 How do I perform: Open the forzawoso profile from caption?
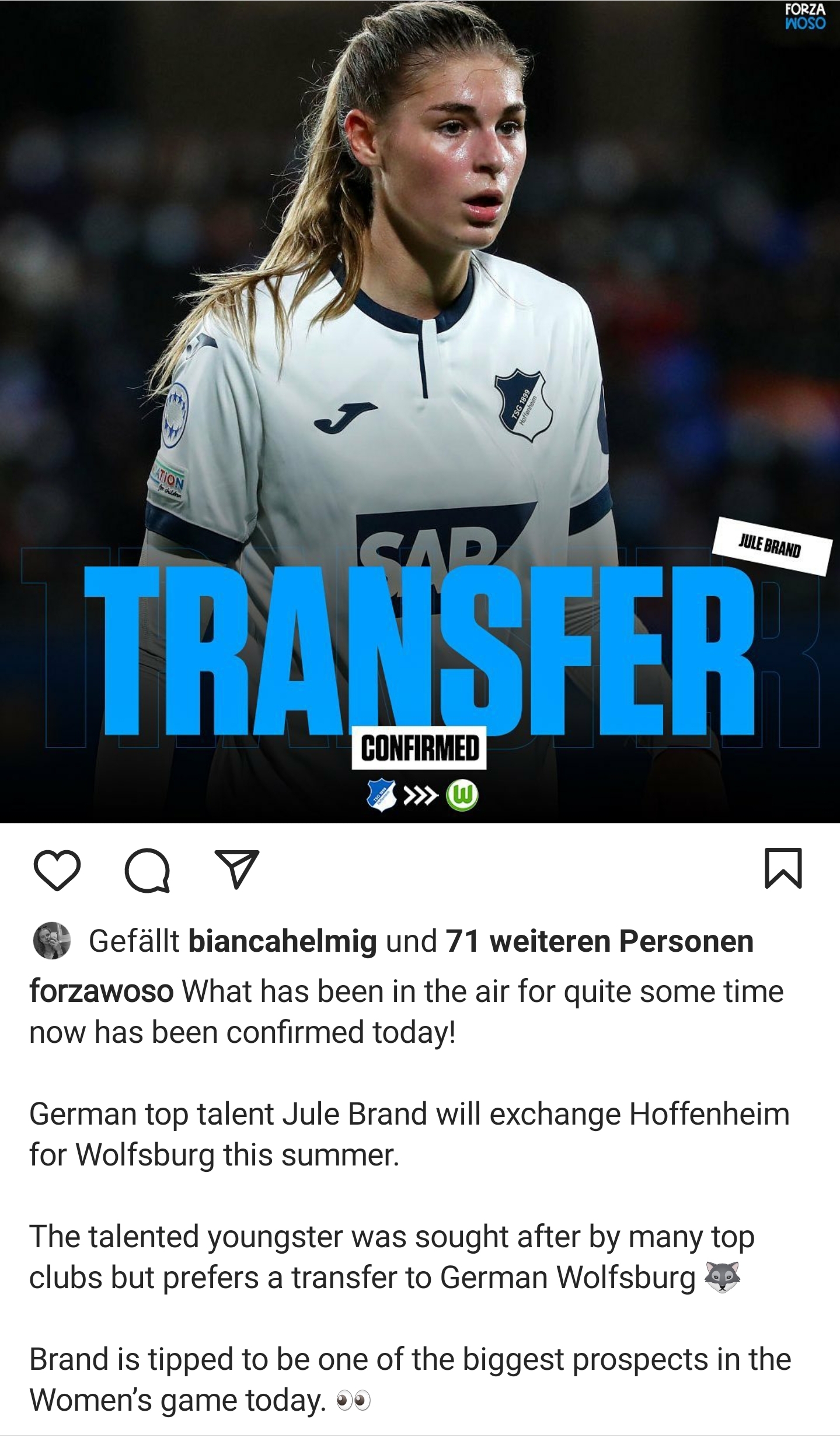[x=102, y=991]
